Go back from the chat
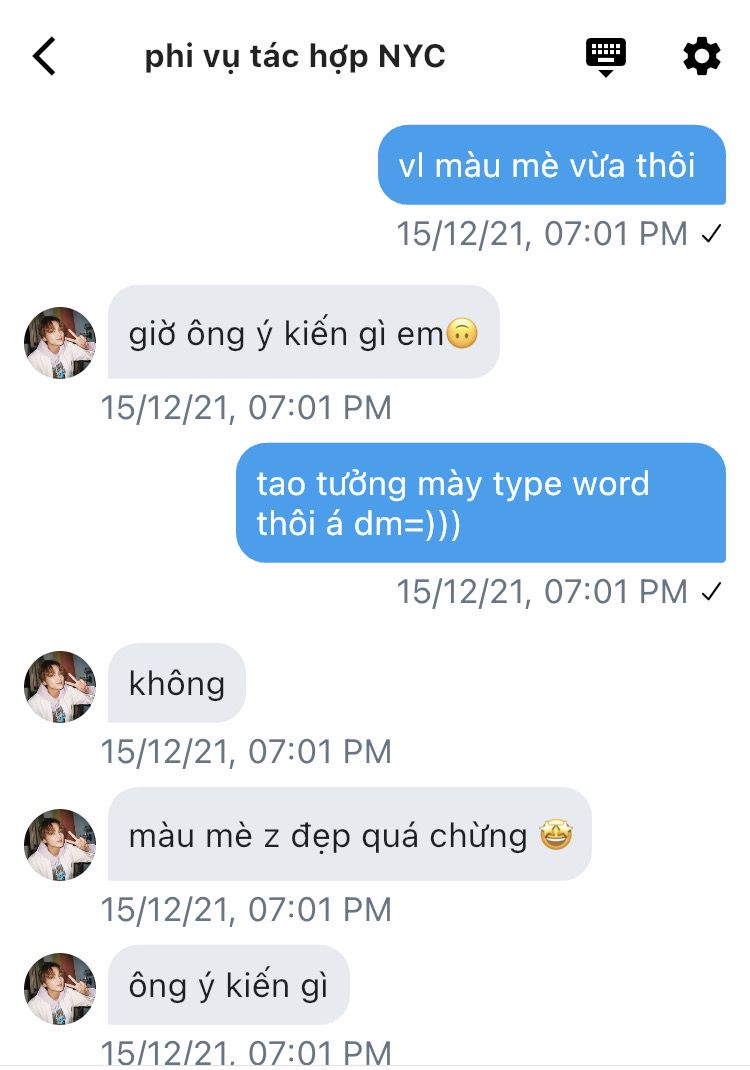750x1070 pixels. (44, 56)
